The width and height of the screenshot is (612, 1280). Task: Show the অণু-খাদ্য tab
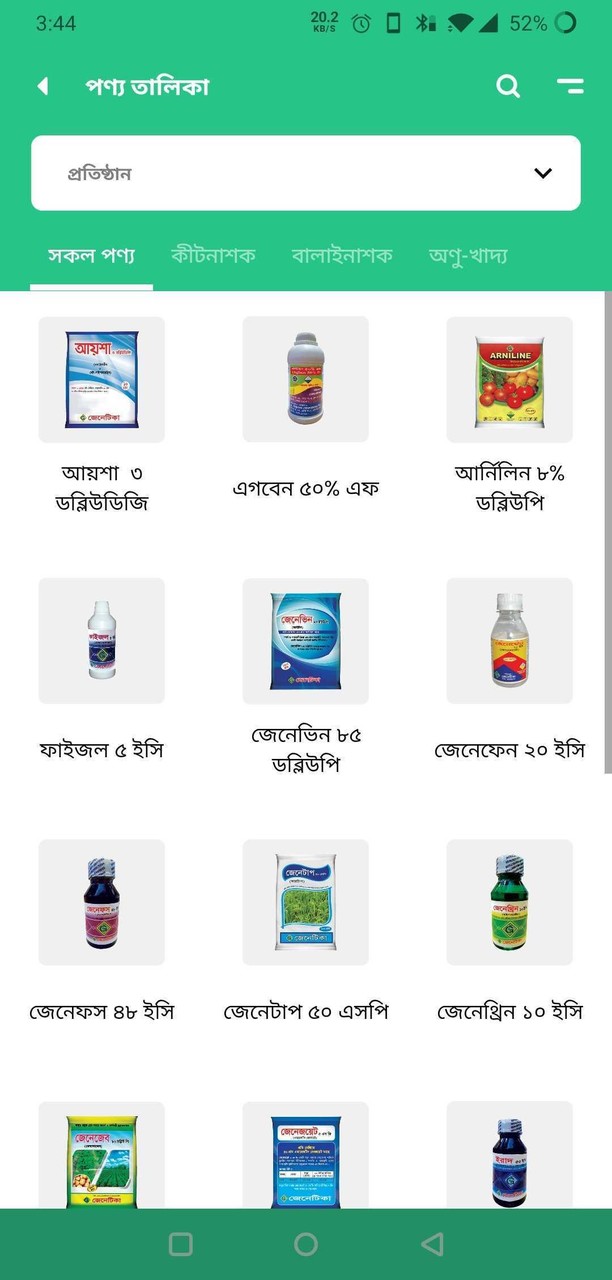tap(468, 255)
